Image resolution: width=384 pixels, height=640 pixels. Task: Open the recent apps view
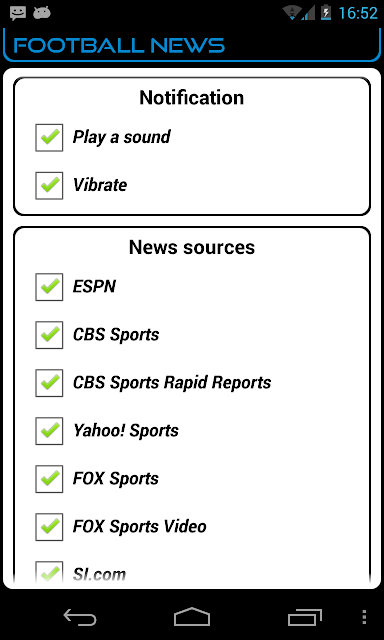(305, 617)
